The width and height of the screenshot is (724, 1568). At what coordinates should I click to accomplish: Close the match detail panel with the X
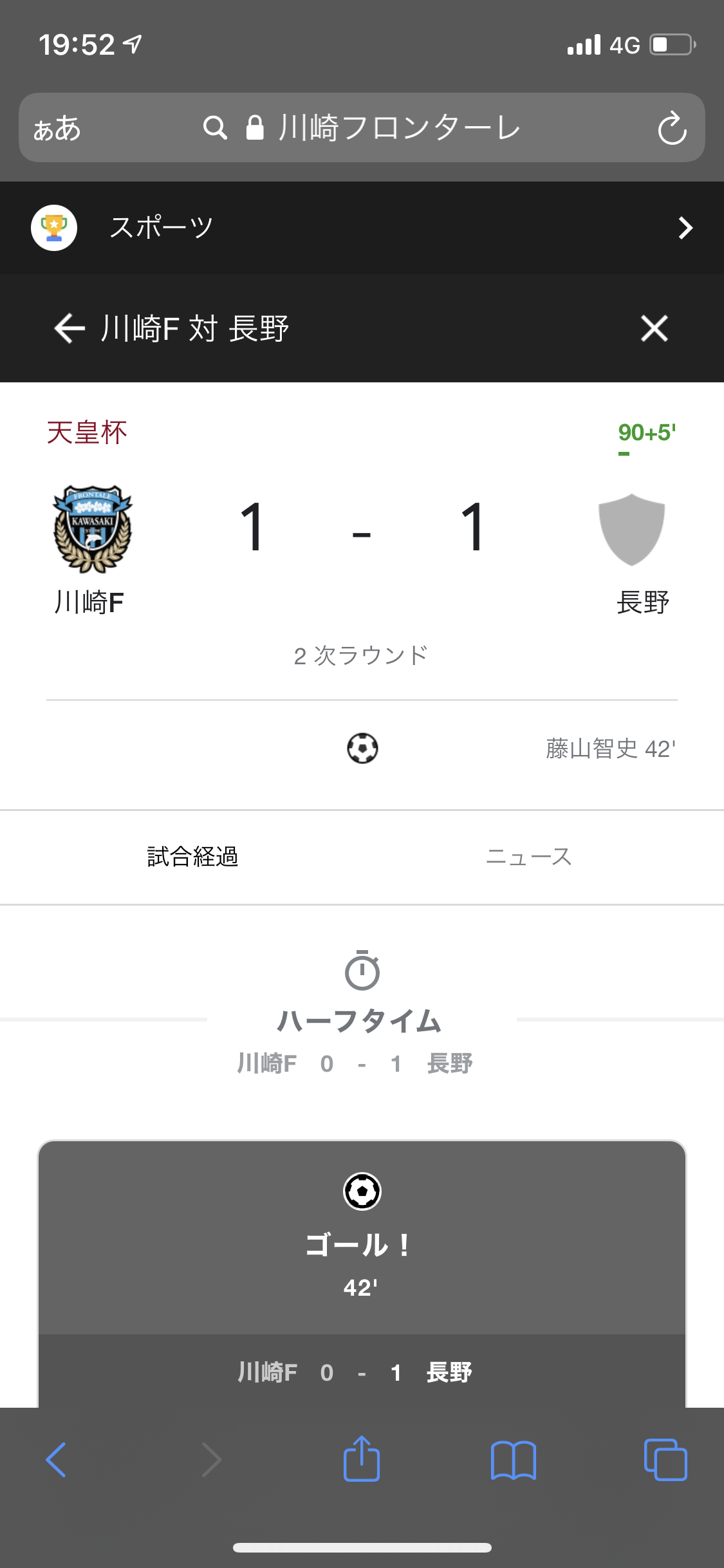pyautogui.click(x=654, y=328)
